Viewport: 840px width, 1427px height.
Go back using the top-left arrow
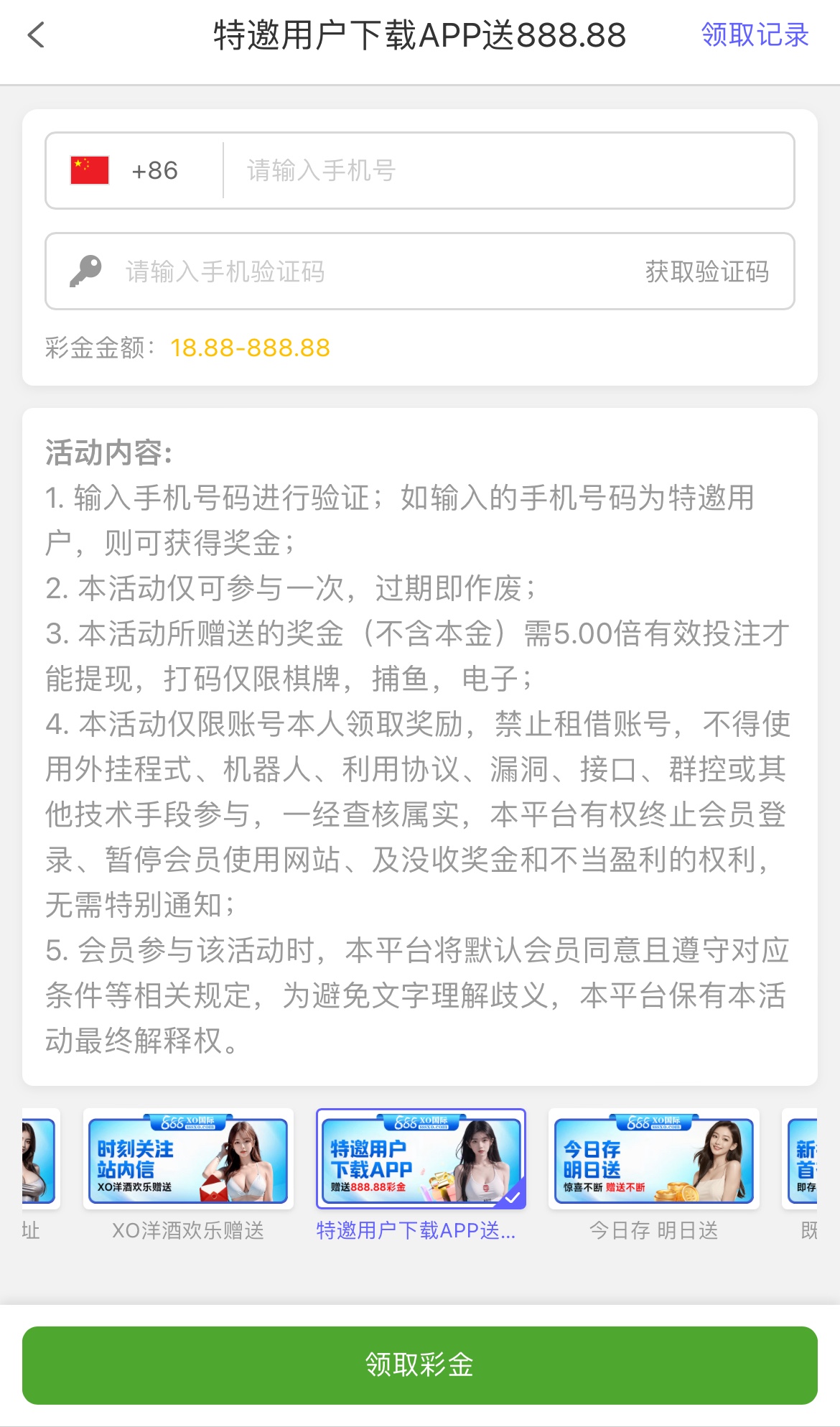(x=36, y=34)
